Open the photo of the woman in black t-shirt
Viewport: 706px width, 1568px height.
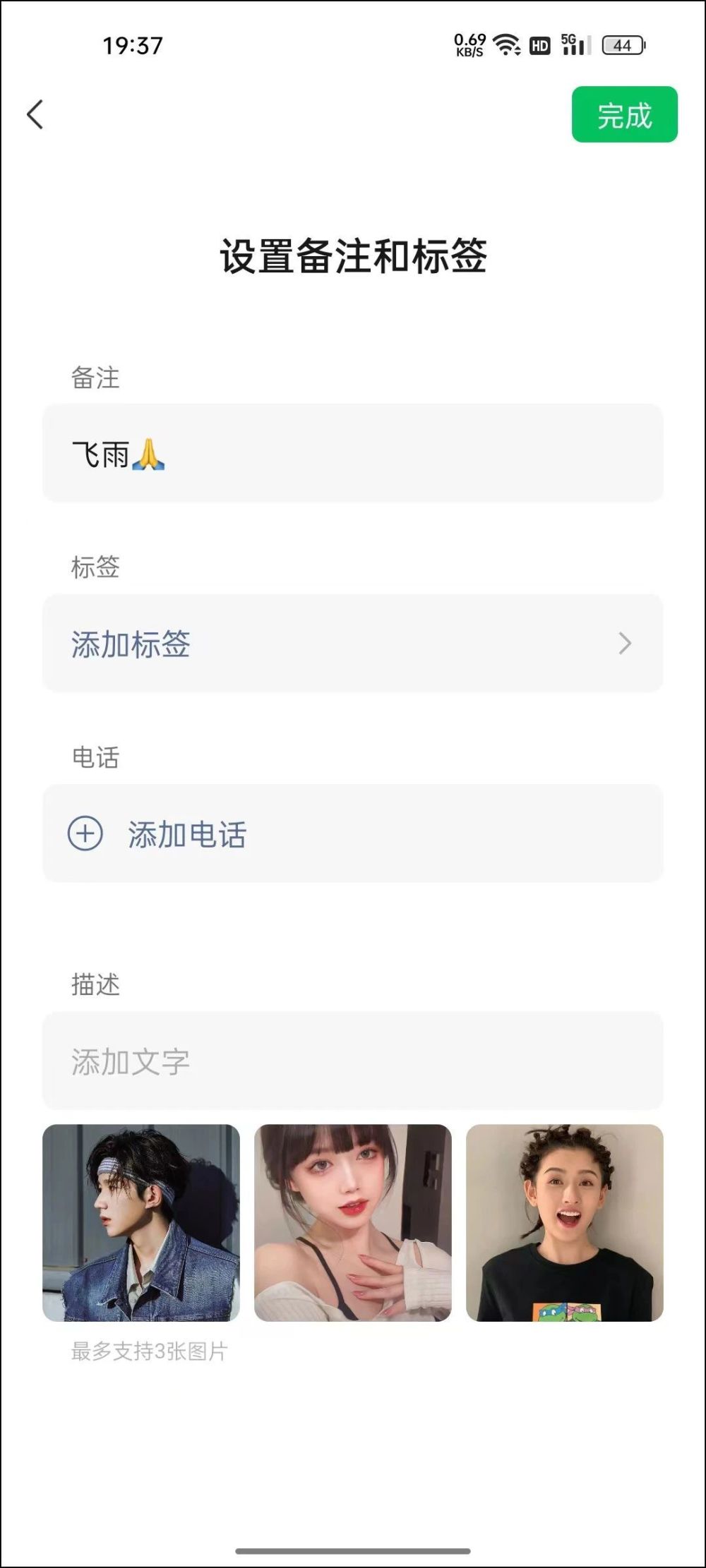coord(565,1223)
